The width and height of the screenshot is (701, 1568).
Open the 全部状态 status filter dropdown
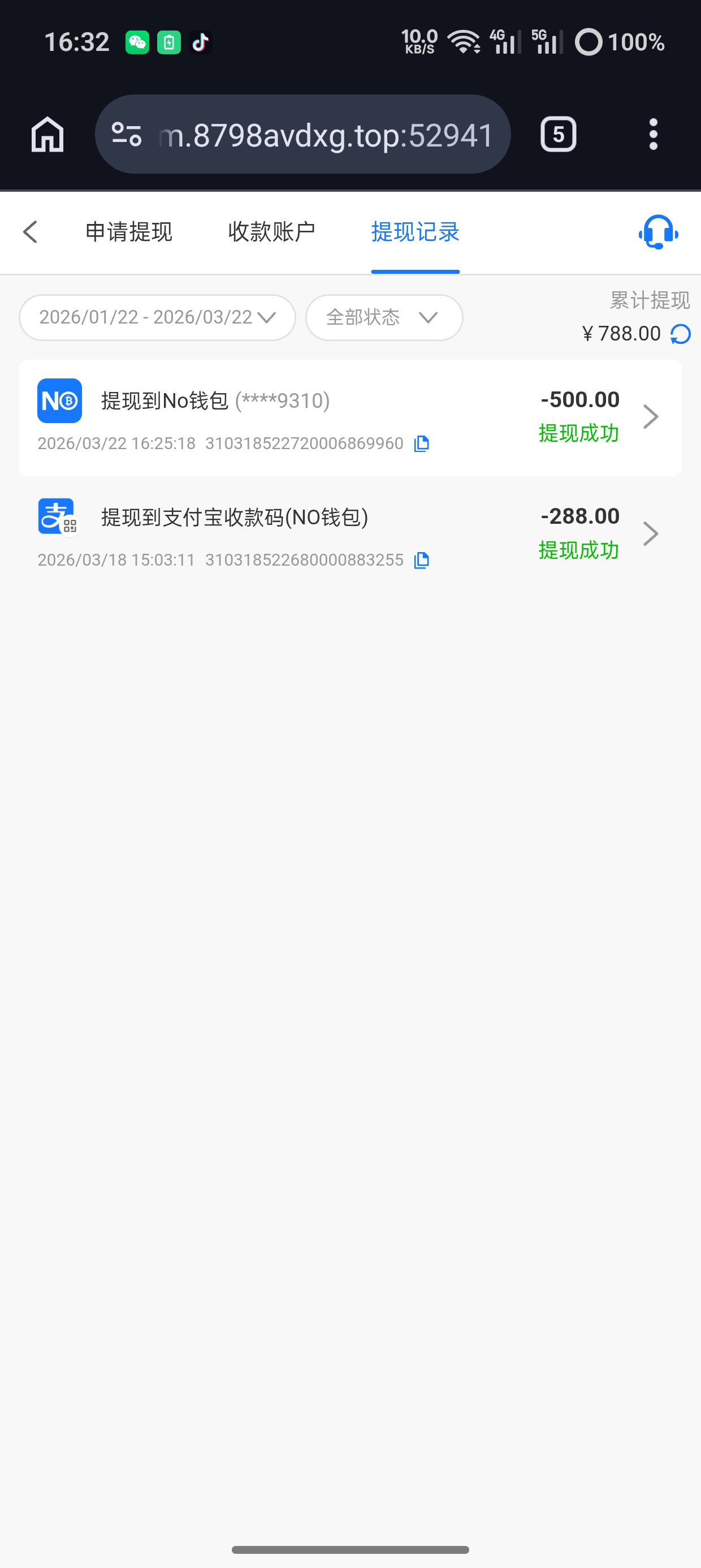[383, 317]
